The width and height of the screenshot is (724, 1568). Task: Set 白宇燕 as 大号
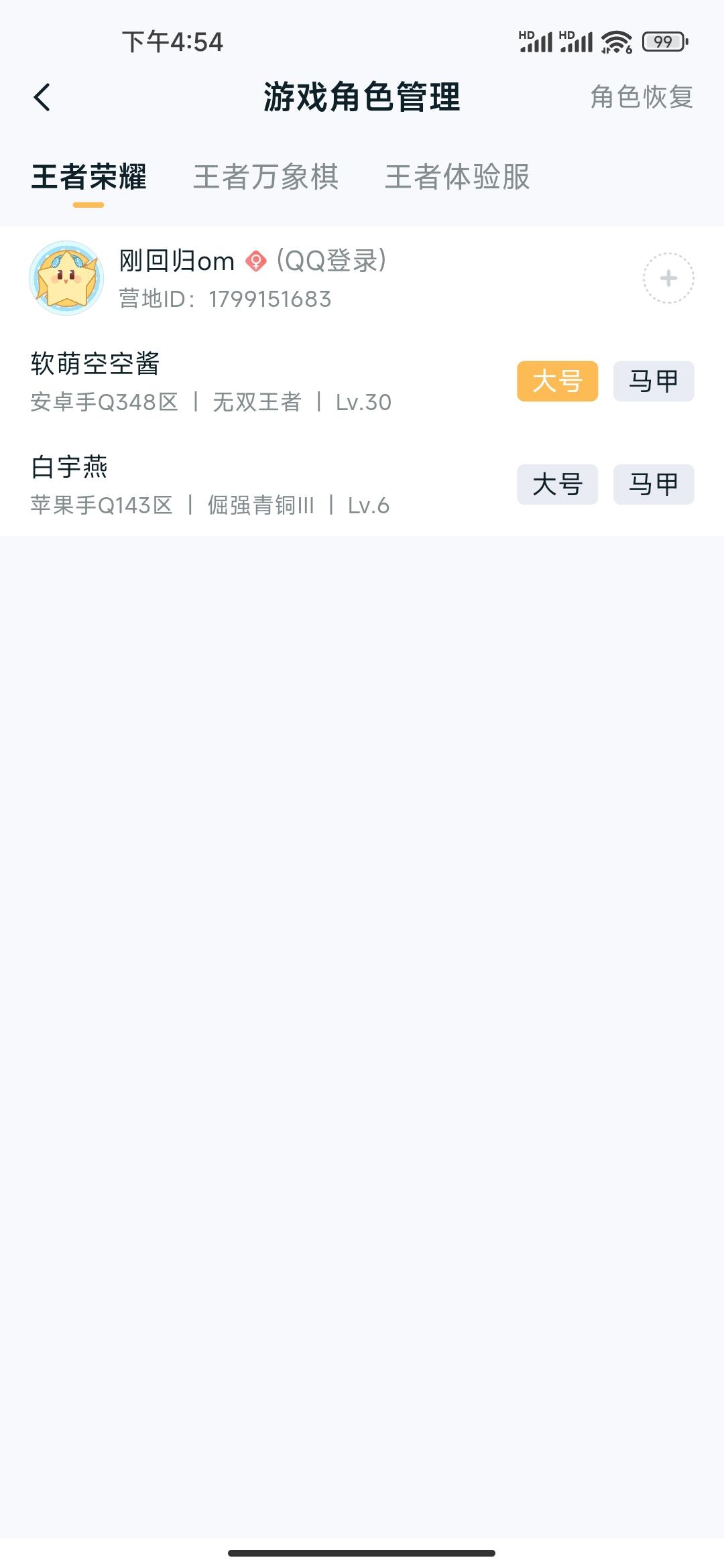coord(556,484)
